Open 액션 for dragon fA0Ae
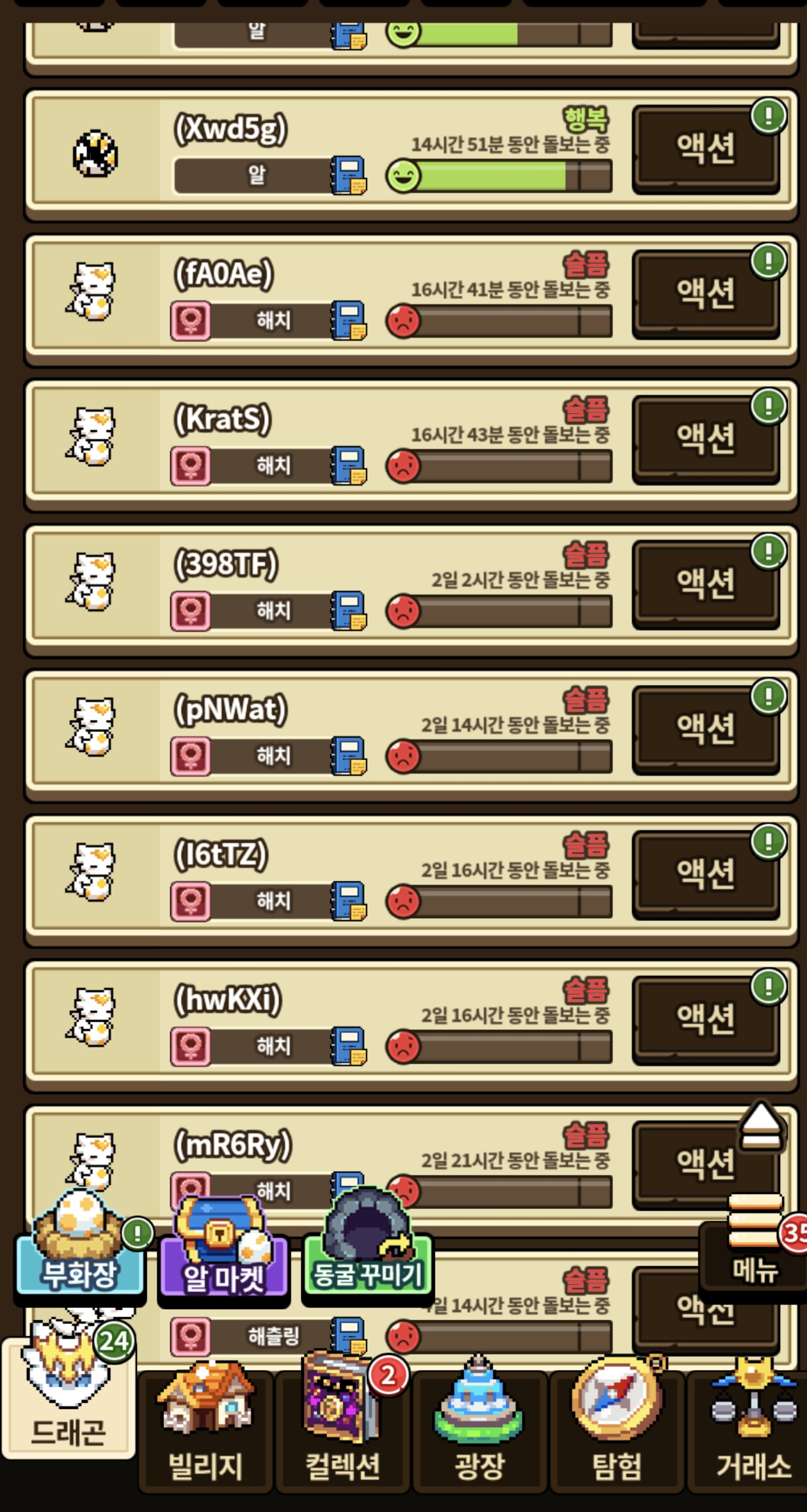Viewport: 807px width, 1512px height. (705, 294)
